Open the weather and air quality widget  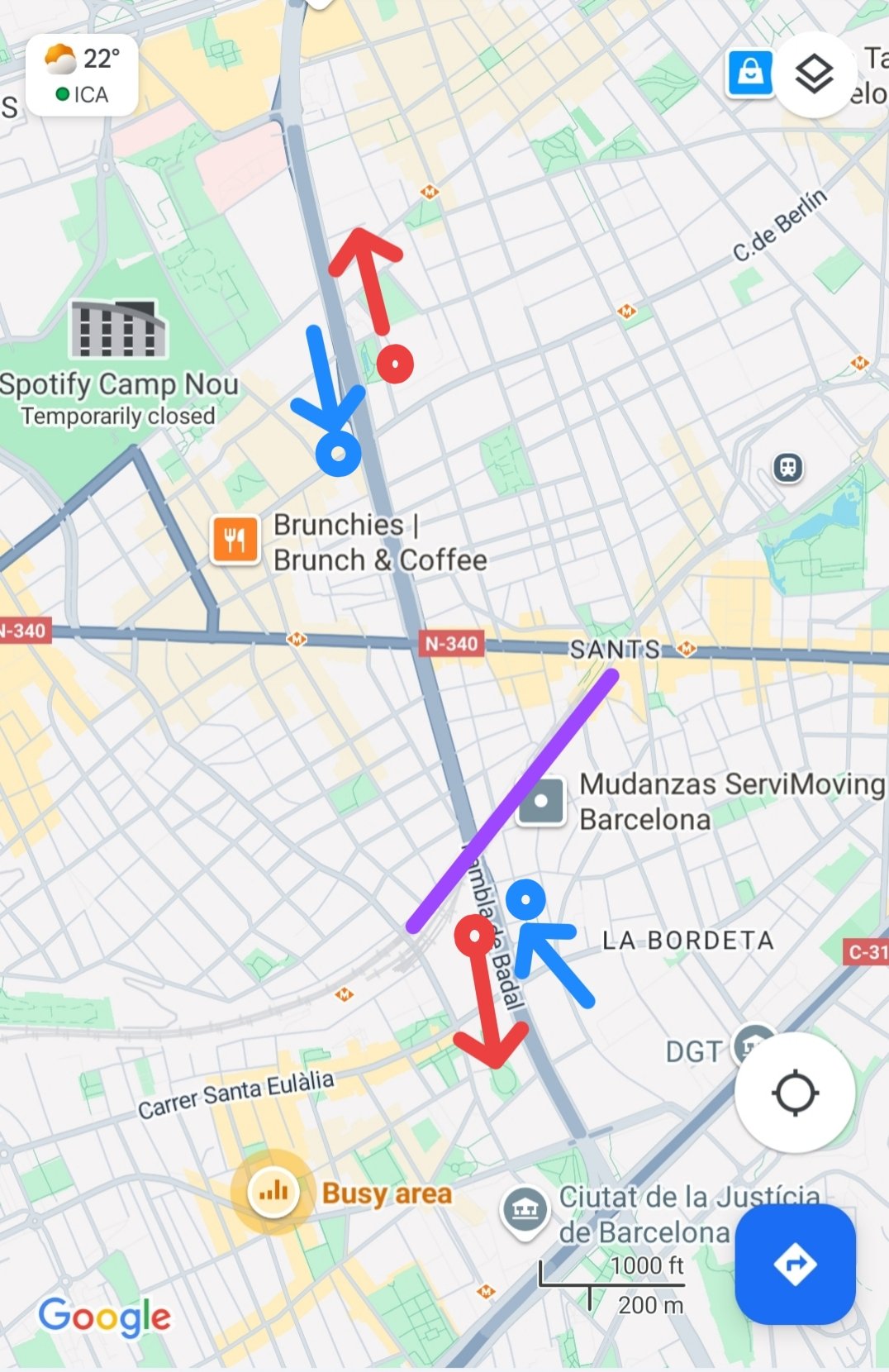tap(82, 75)
